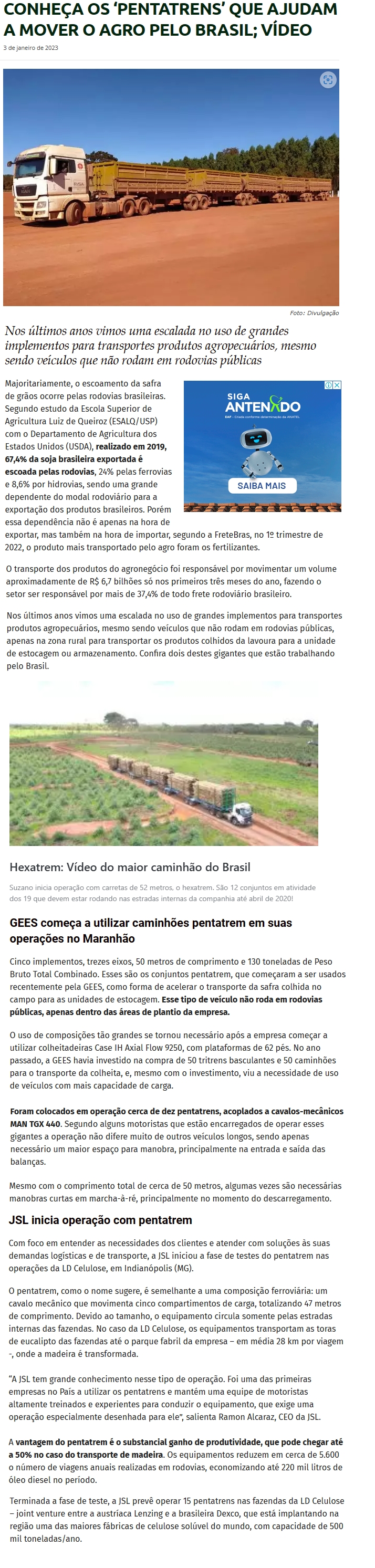This screenshot has width=375, height=1568.
Task: Tap the Saiba Mais button in the ad
Action: [262, 486]
